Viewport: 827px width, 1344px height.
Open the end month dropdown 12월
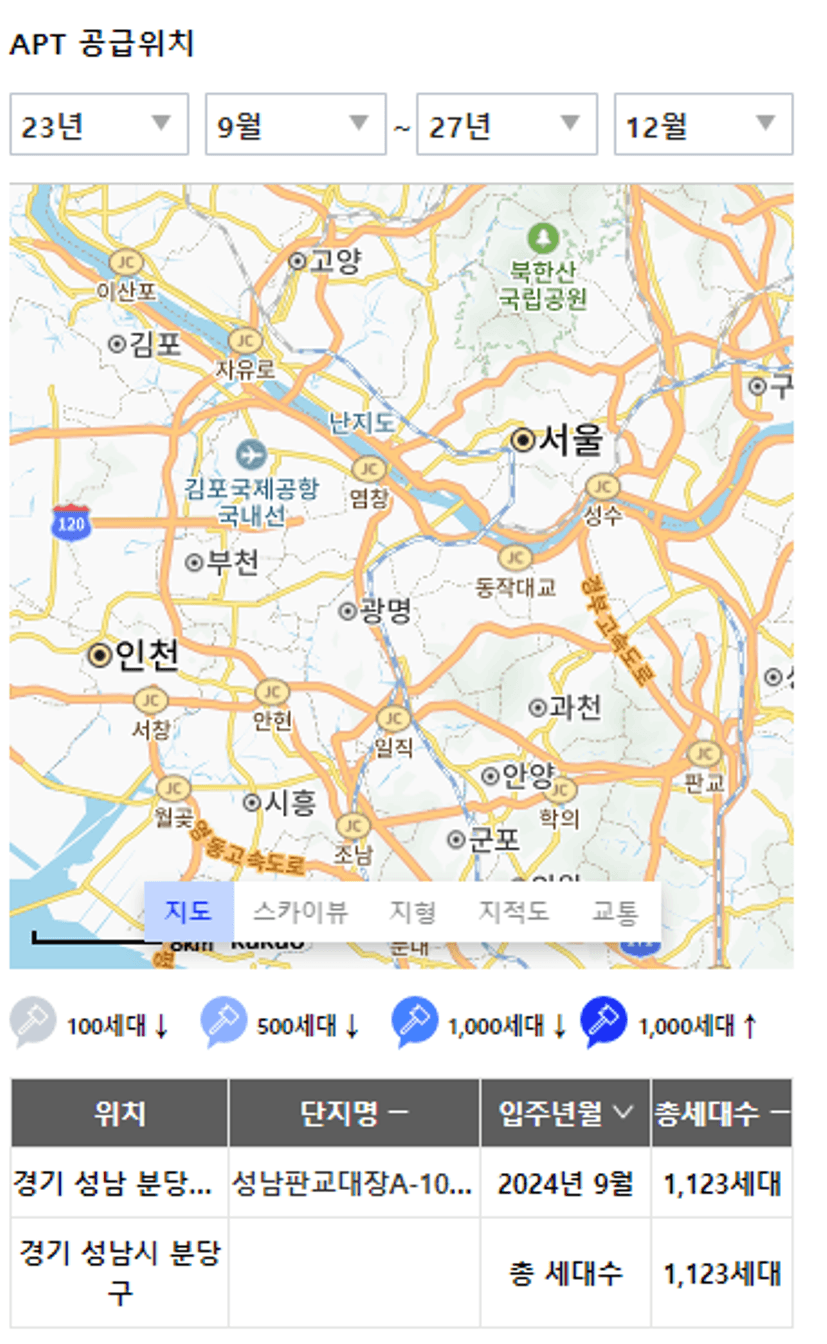coord(703,125)
